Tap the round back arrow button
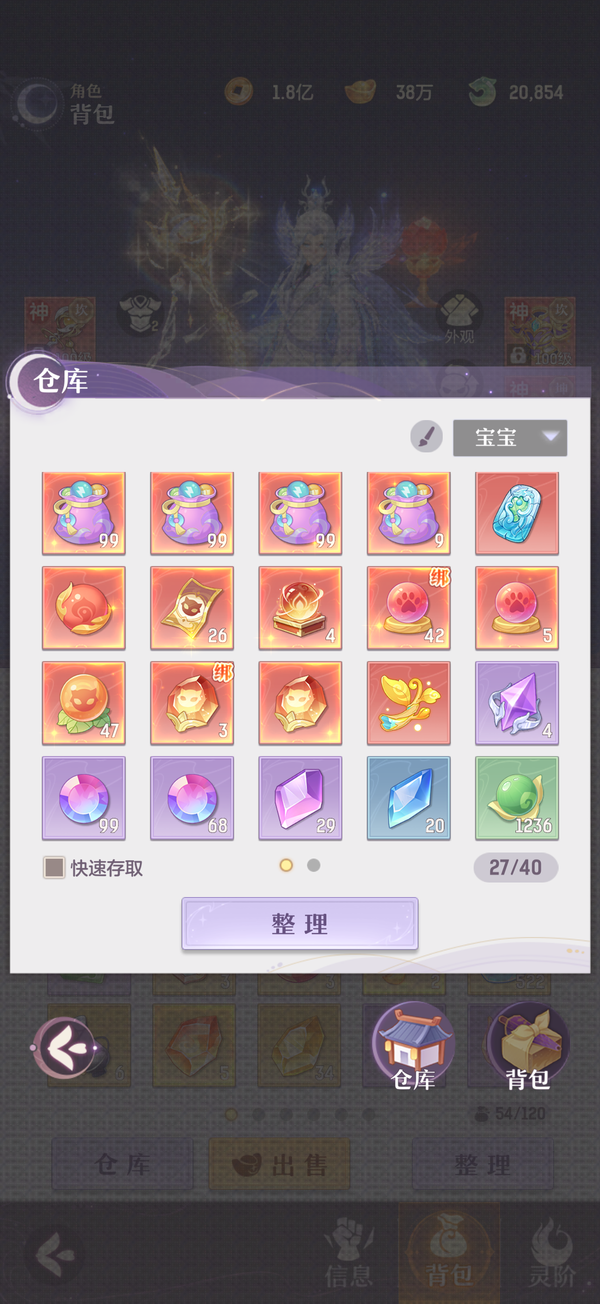 (66, 1048)
